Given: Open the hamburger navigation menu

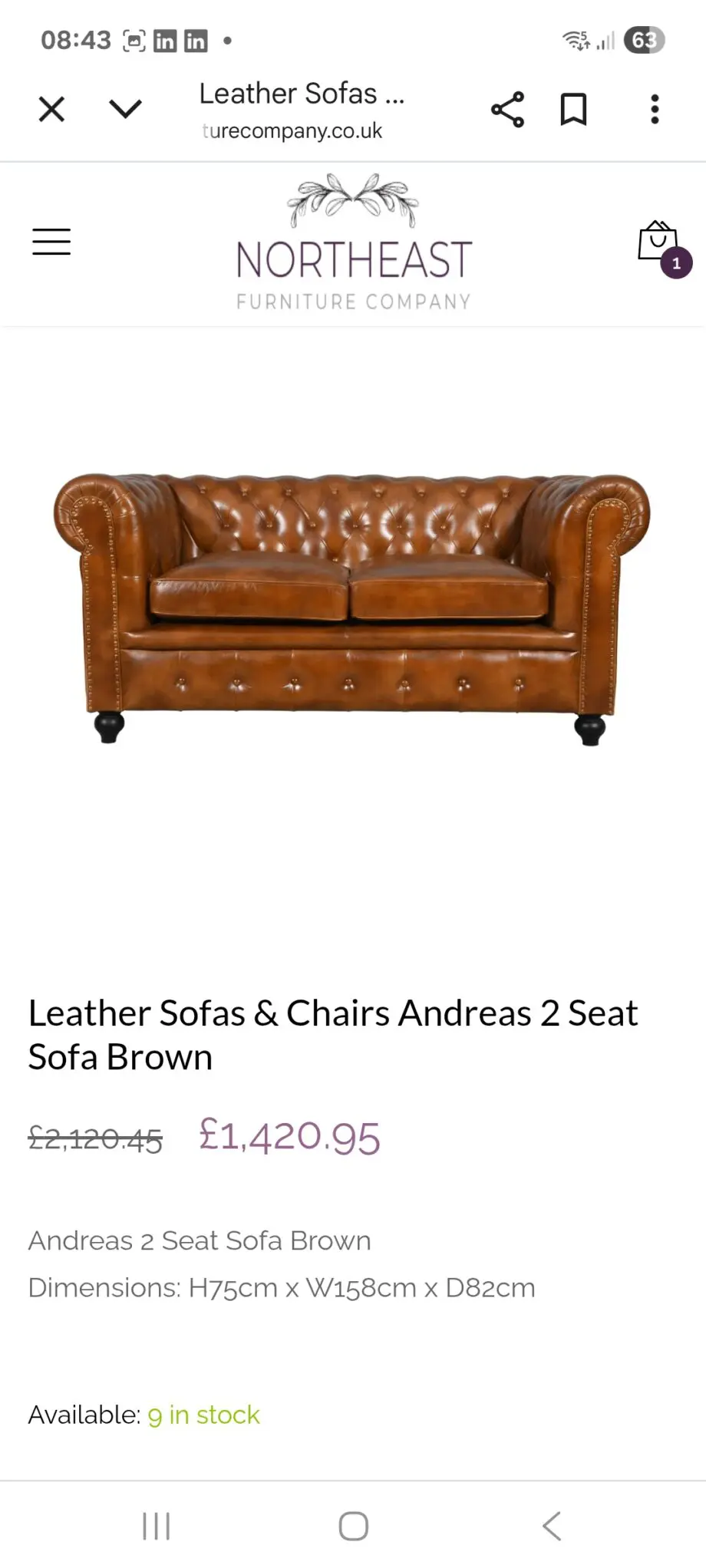Looking at the screenshot, I should click(x=51, y=242).
